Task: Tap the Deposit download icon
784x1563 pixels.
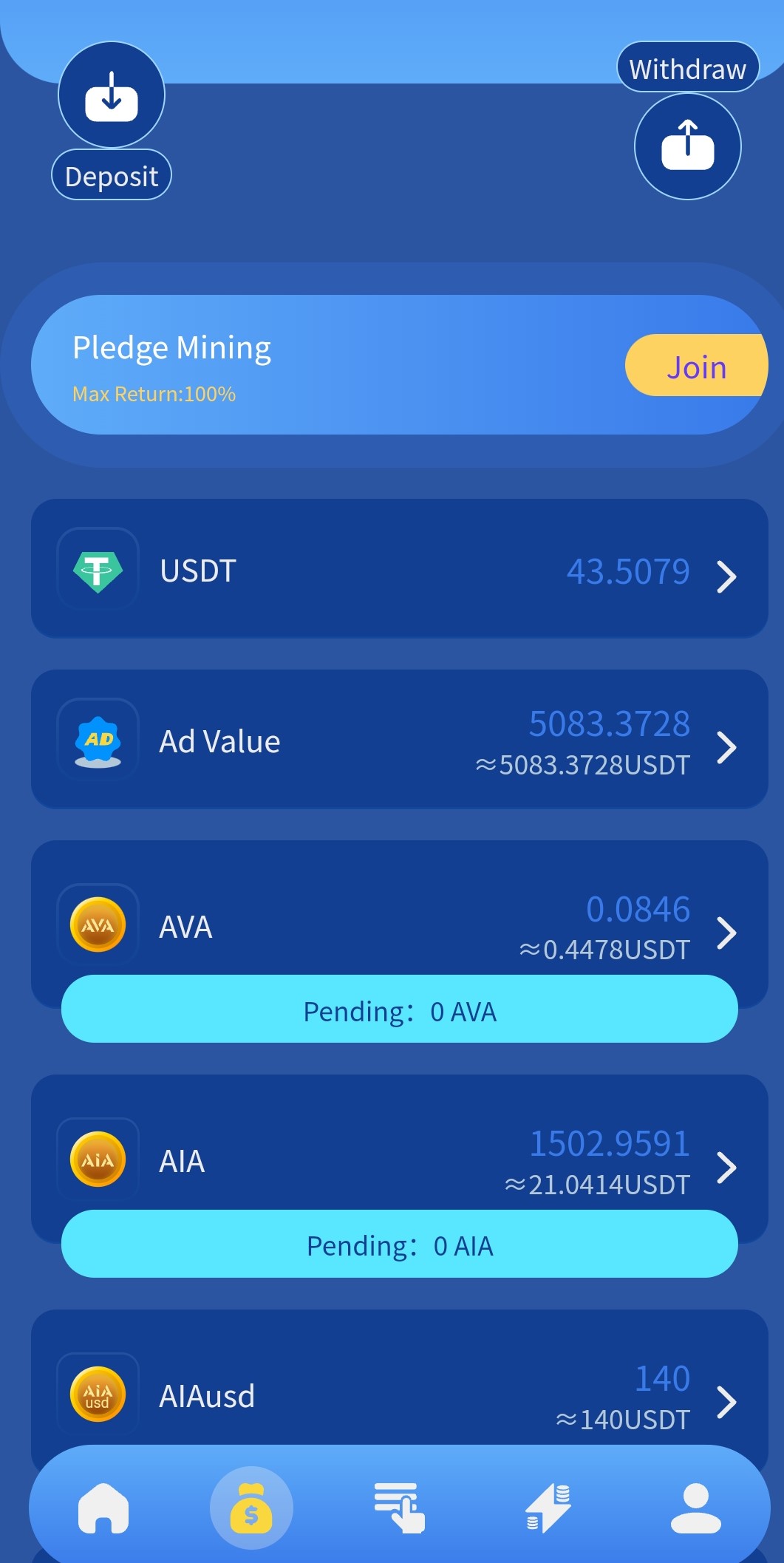Action: click(x=112, y=95)
